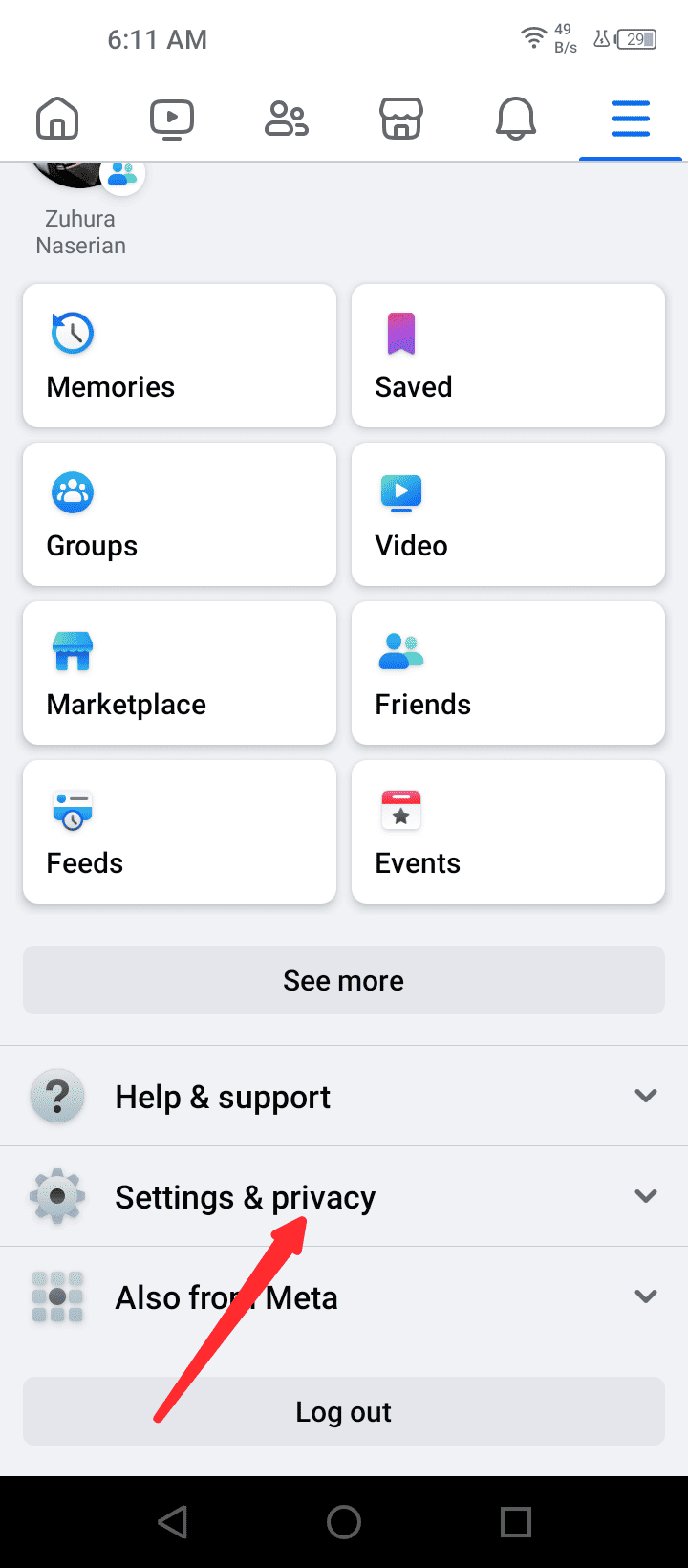Open the Saved bookmark icon

[401, 333]
